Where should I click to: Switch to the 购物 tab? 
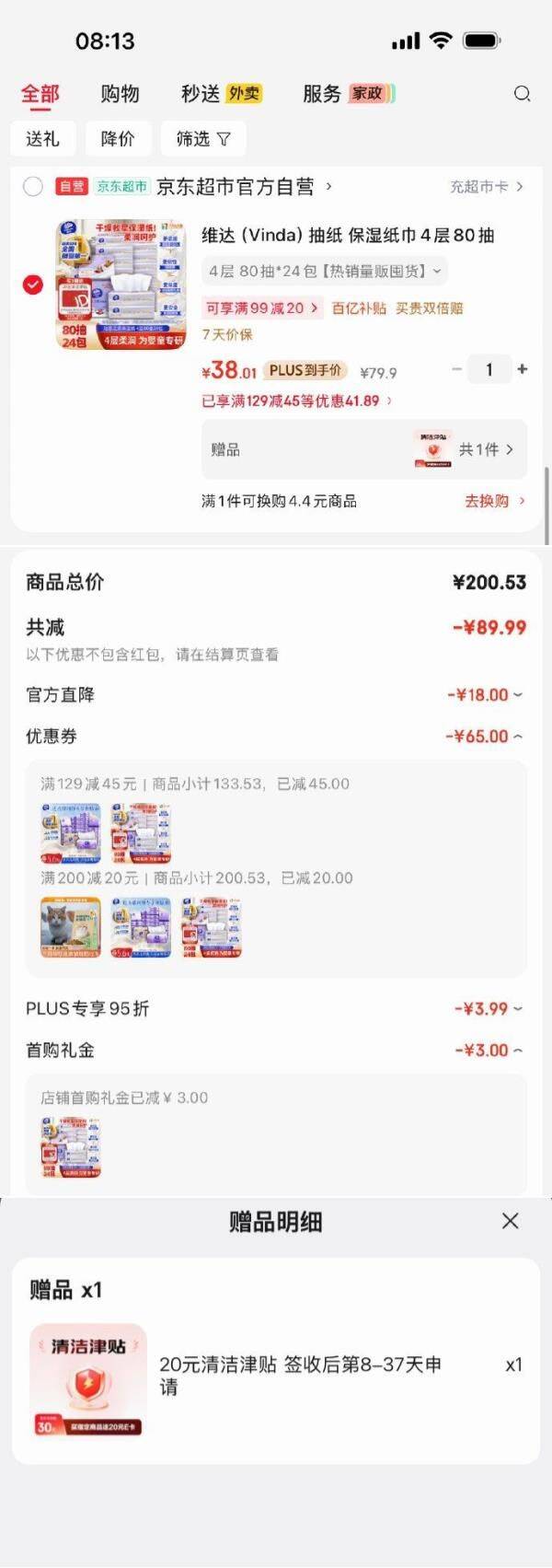(120, 94)
